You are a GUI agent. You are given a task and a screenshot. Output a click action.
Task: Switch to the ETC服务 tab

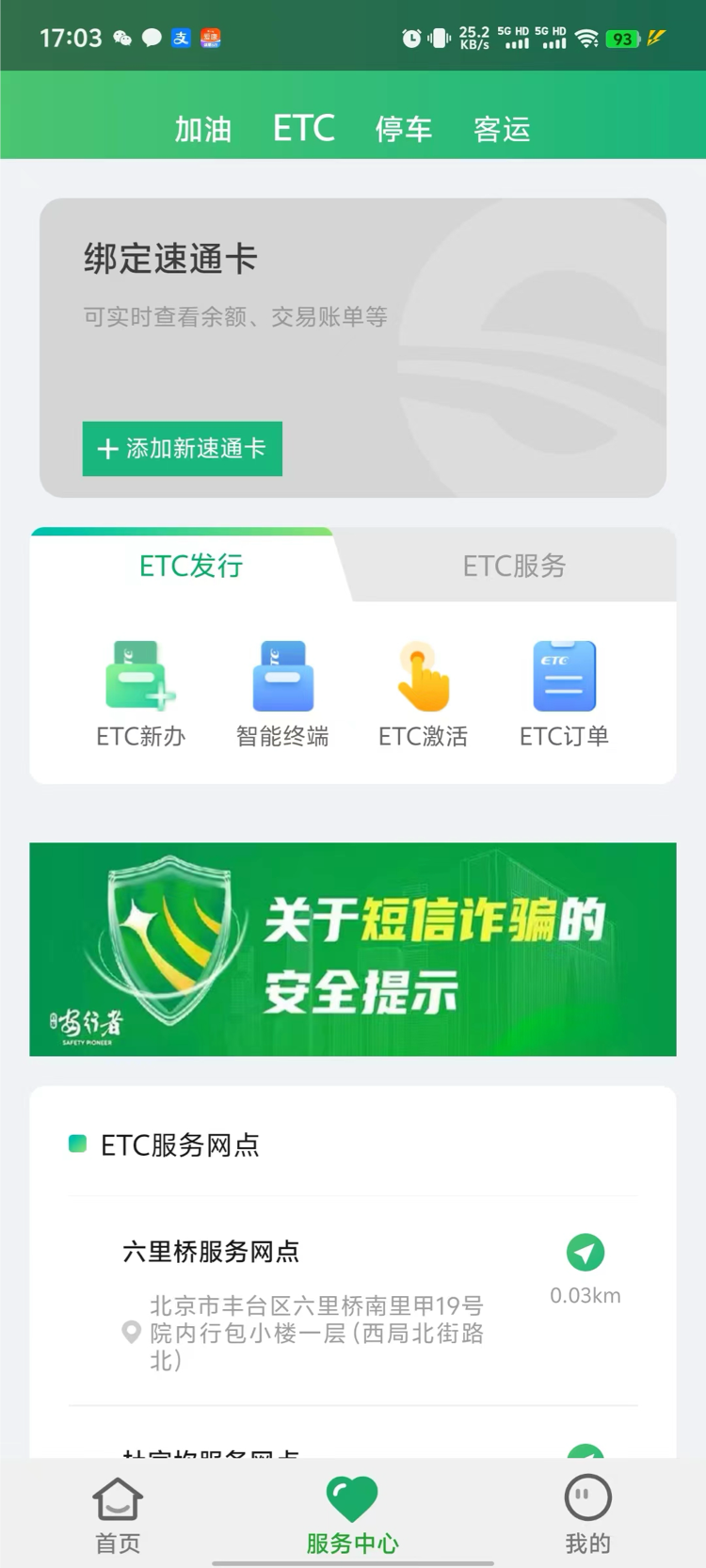pos(514,566)
